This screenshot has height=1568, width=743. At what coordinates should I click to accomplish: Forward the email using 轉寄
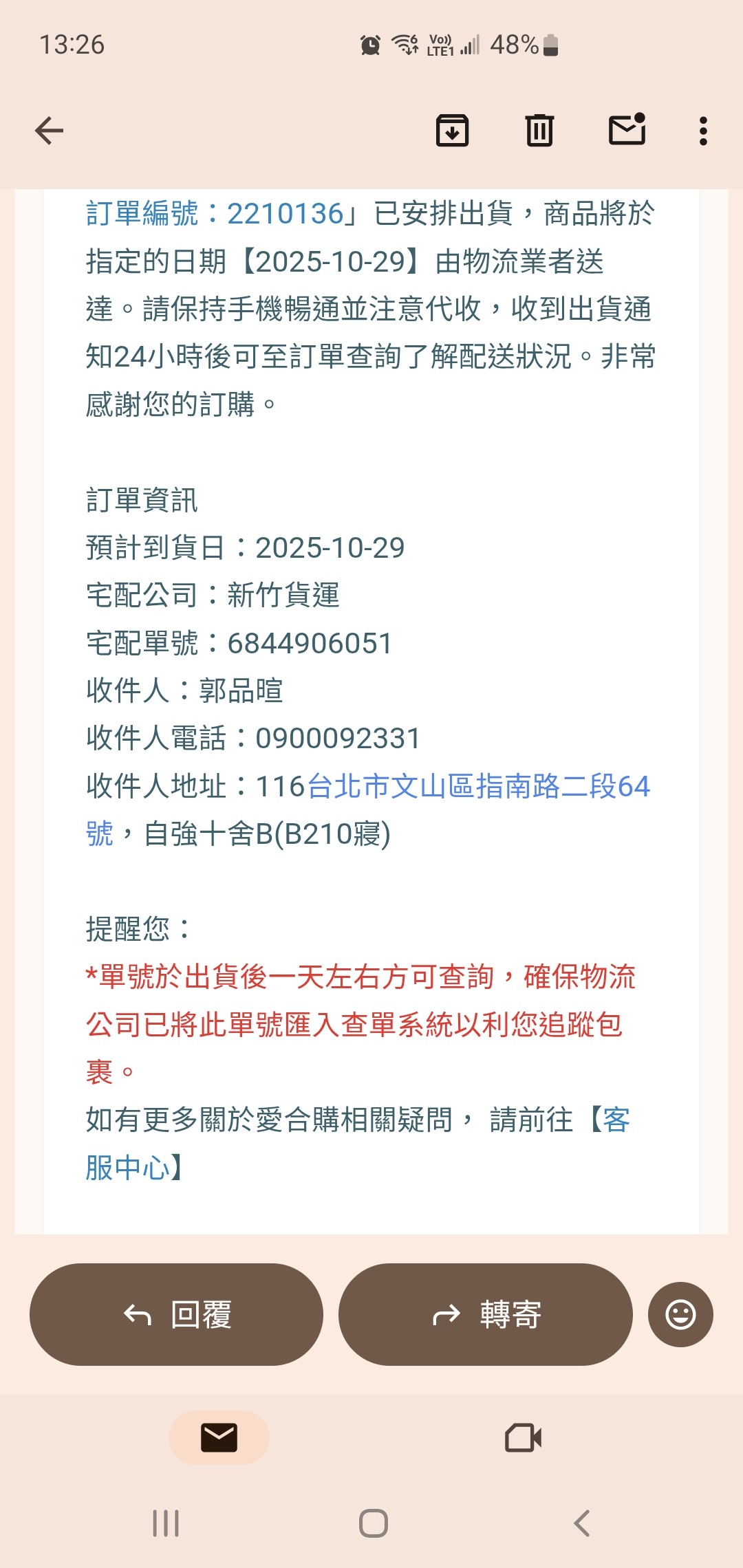(485, 1314)
